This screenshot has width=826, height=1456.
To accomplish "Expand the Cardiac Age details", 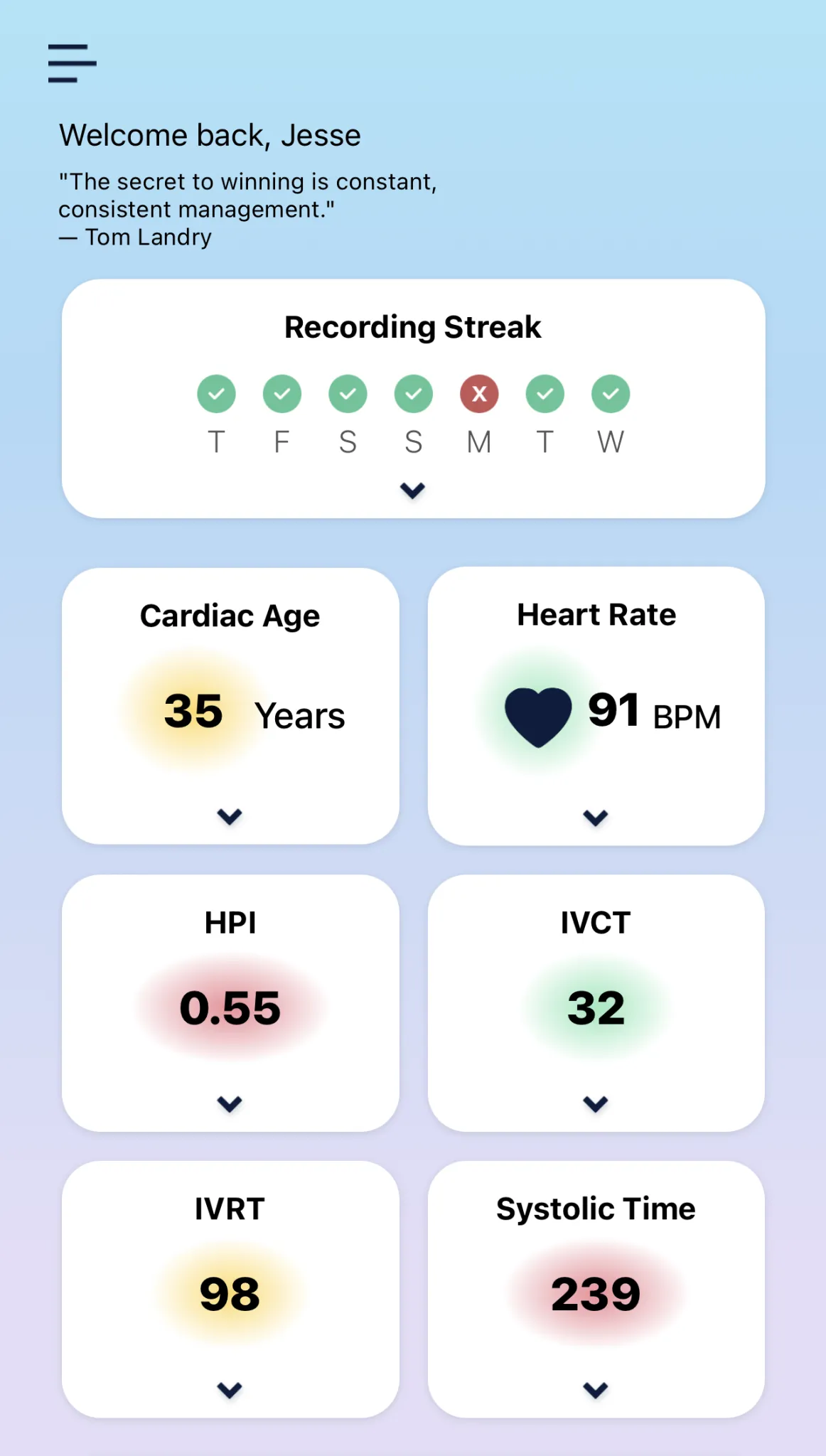I will tap(230, 816).
